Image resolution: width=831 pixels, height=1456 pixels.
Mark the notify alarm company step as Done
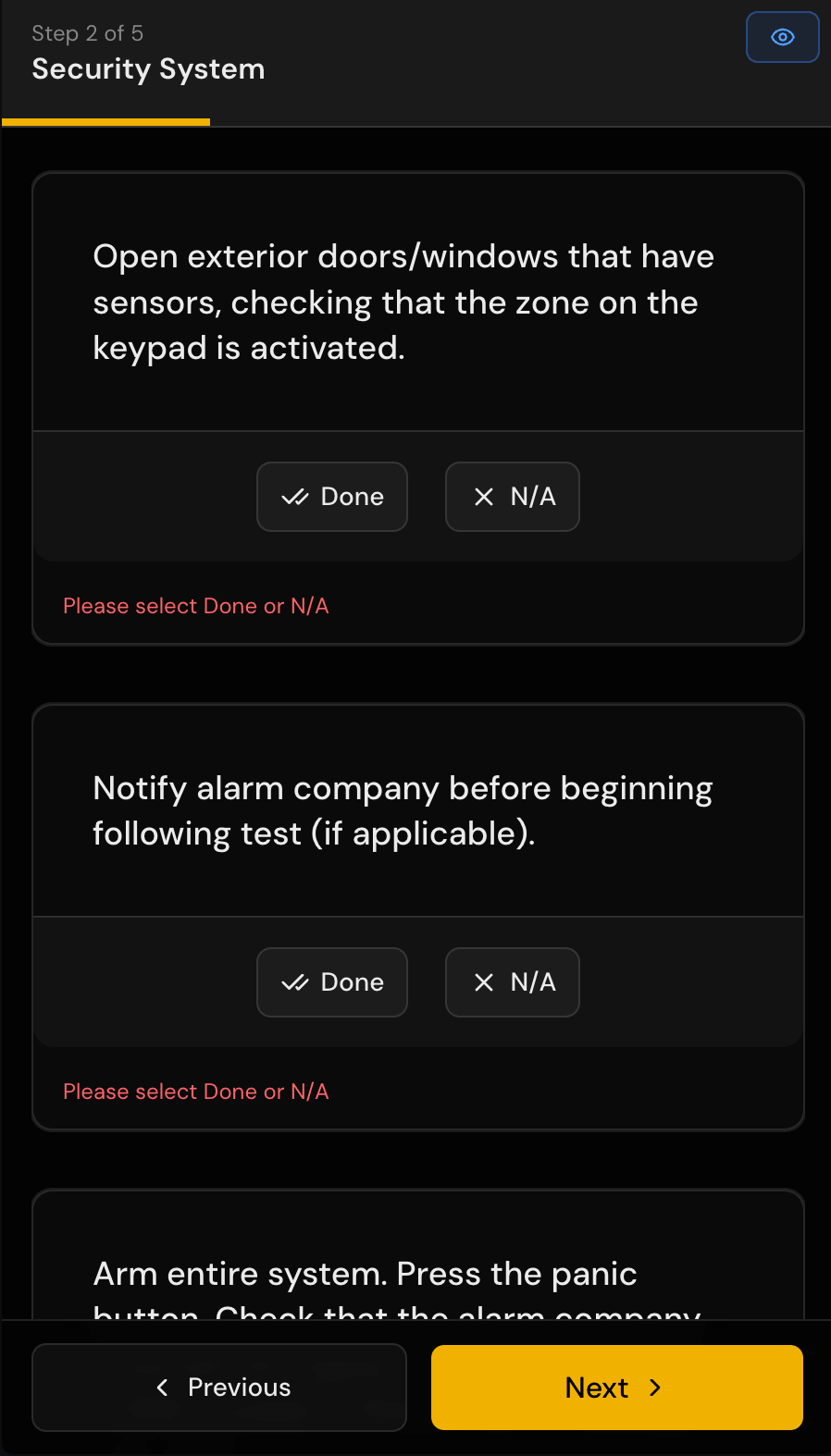point(331,982)
